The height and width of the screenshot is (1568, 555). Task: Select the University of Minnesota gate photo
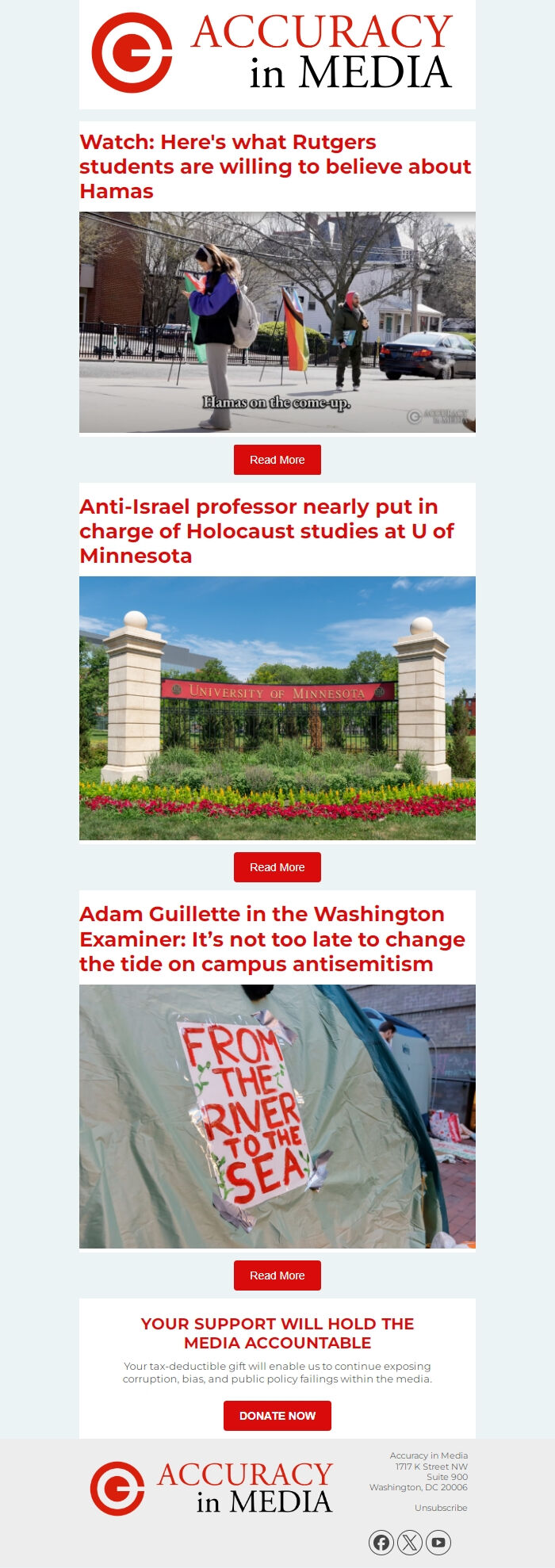pos(277,708)
